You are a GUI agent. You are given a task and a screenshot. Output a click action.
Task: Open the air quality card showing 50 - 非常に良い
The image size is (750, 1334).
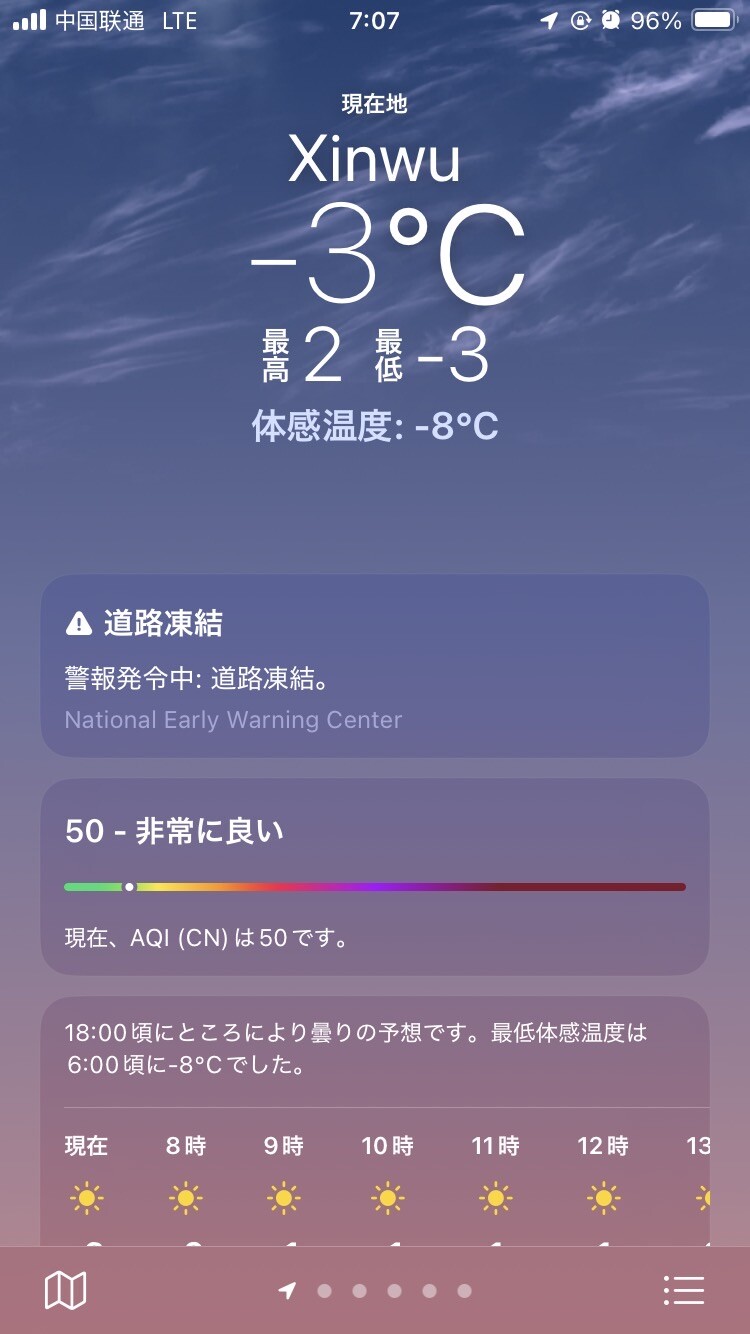coord(375,877)
